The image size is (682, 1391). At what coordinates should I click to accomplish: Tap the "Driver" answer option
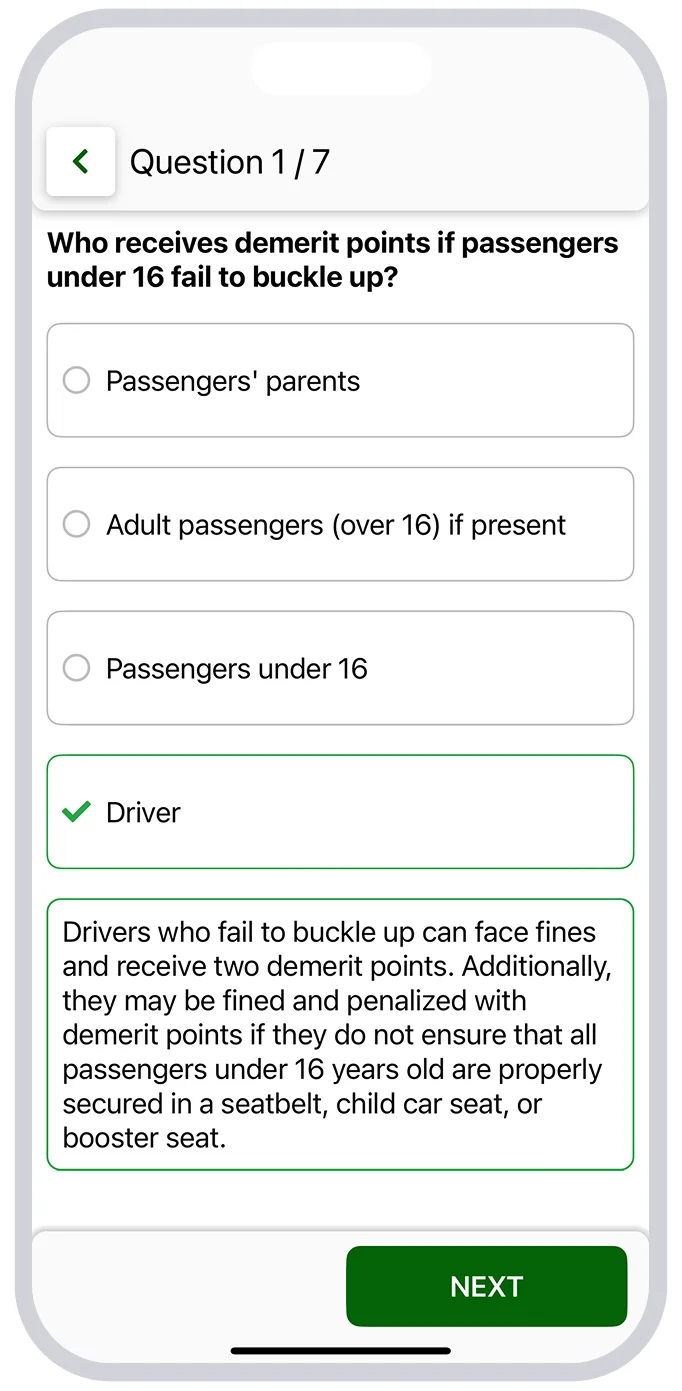[x=340, y=812]
